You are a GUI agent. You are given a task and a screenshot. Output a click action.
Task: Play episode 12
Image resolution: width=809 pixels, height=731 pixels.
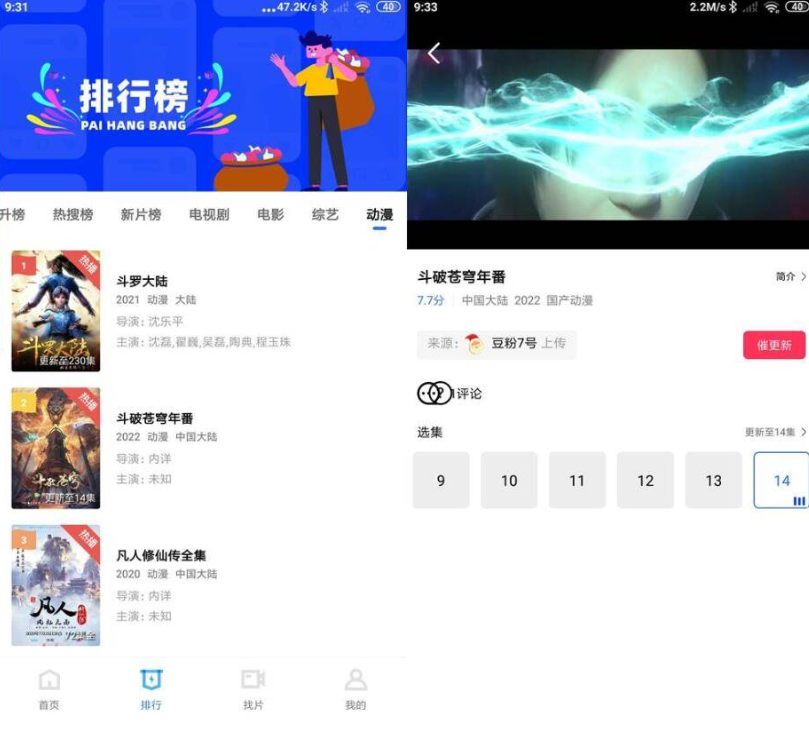point(645,480)
